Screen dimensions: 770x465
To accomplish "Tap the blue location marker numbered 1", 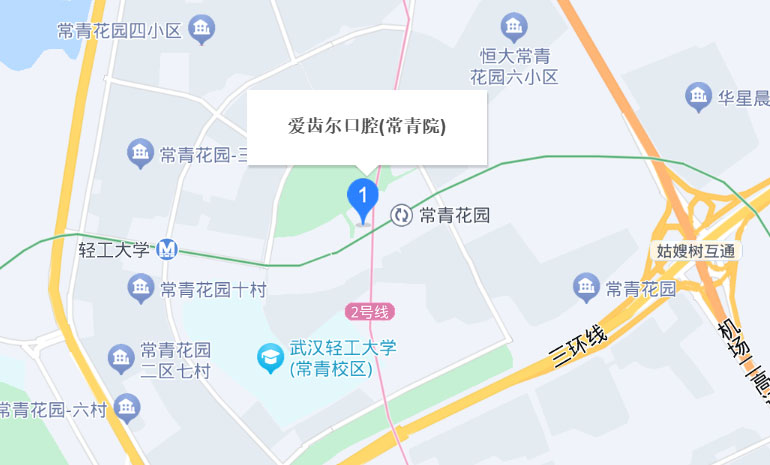I will click(362, 197).
